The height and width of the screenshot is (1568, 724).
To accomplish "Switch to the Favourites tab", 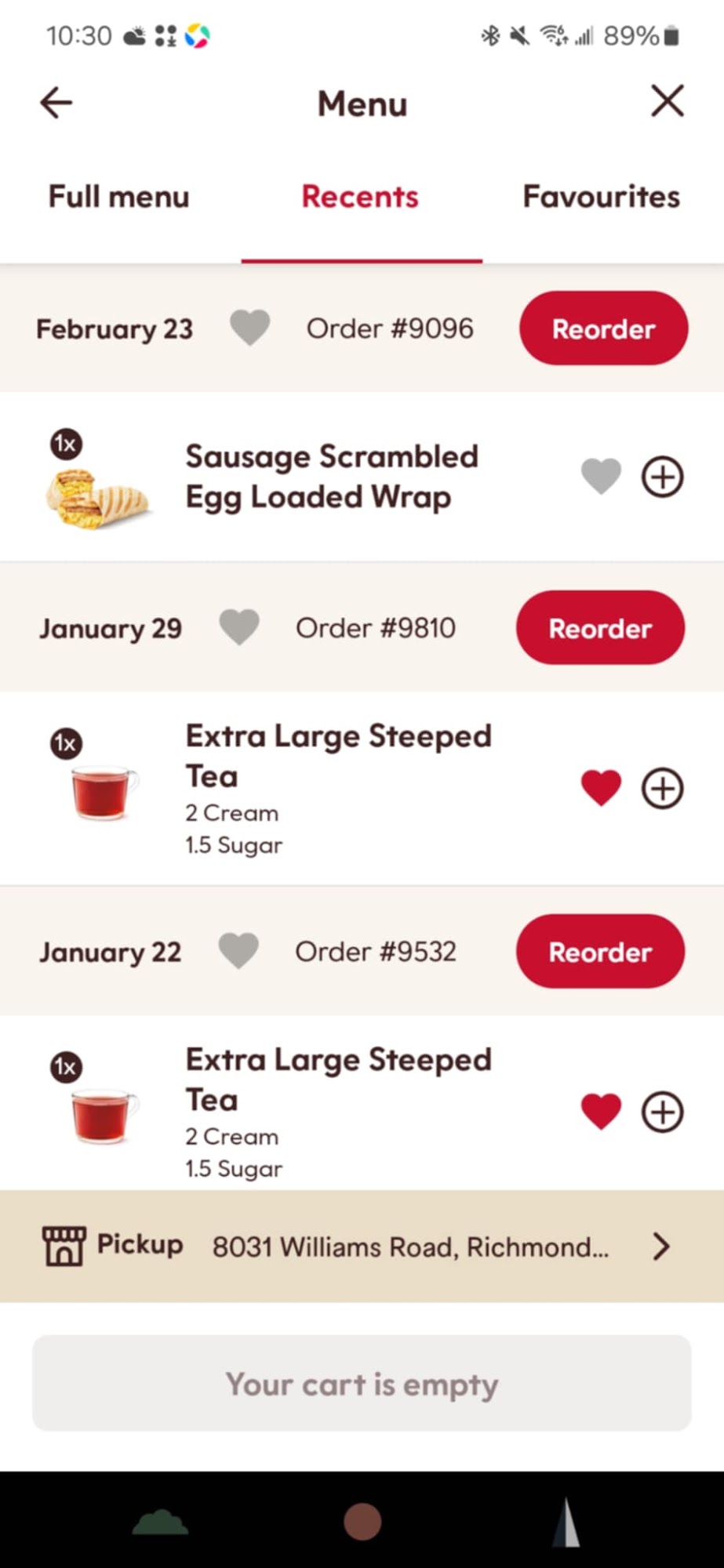I will [x=601, y=197].
